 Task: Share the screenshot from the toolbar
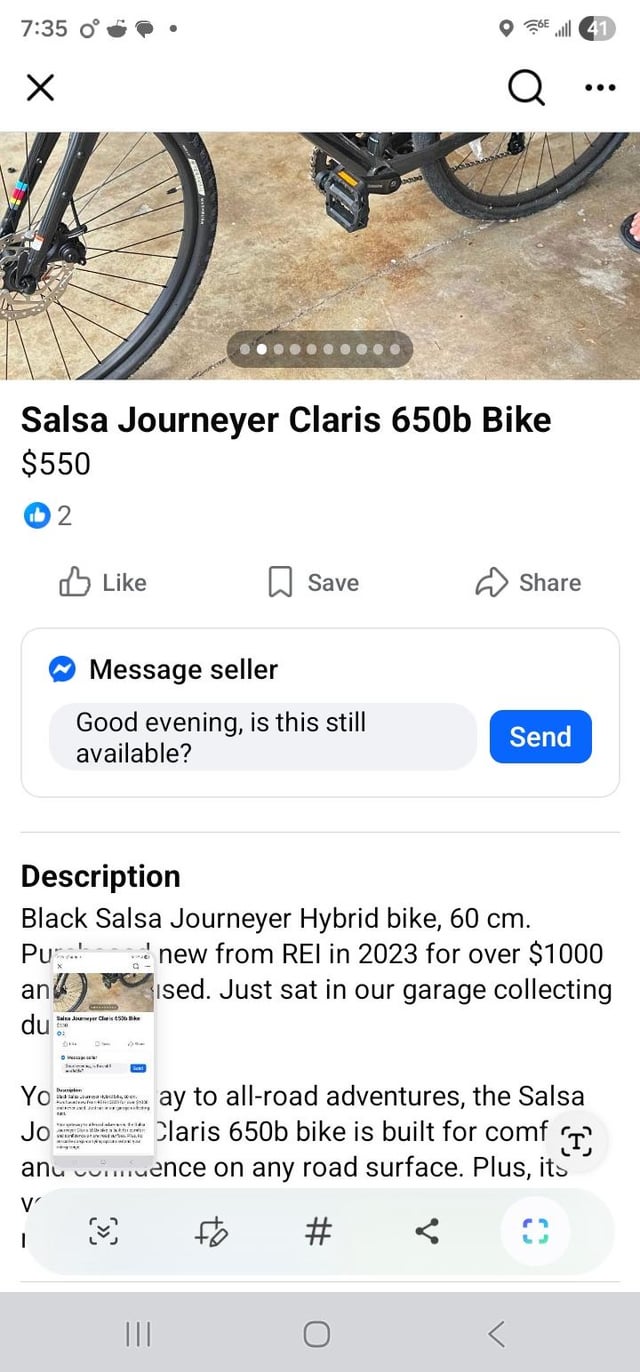pyautogui.click(x=427, y=1231)
